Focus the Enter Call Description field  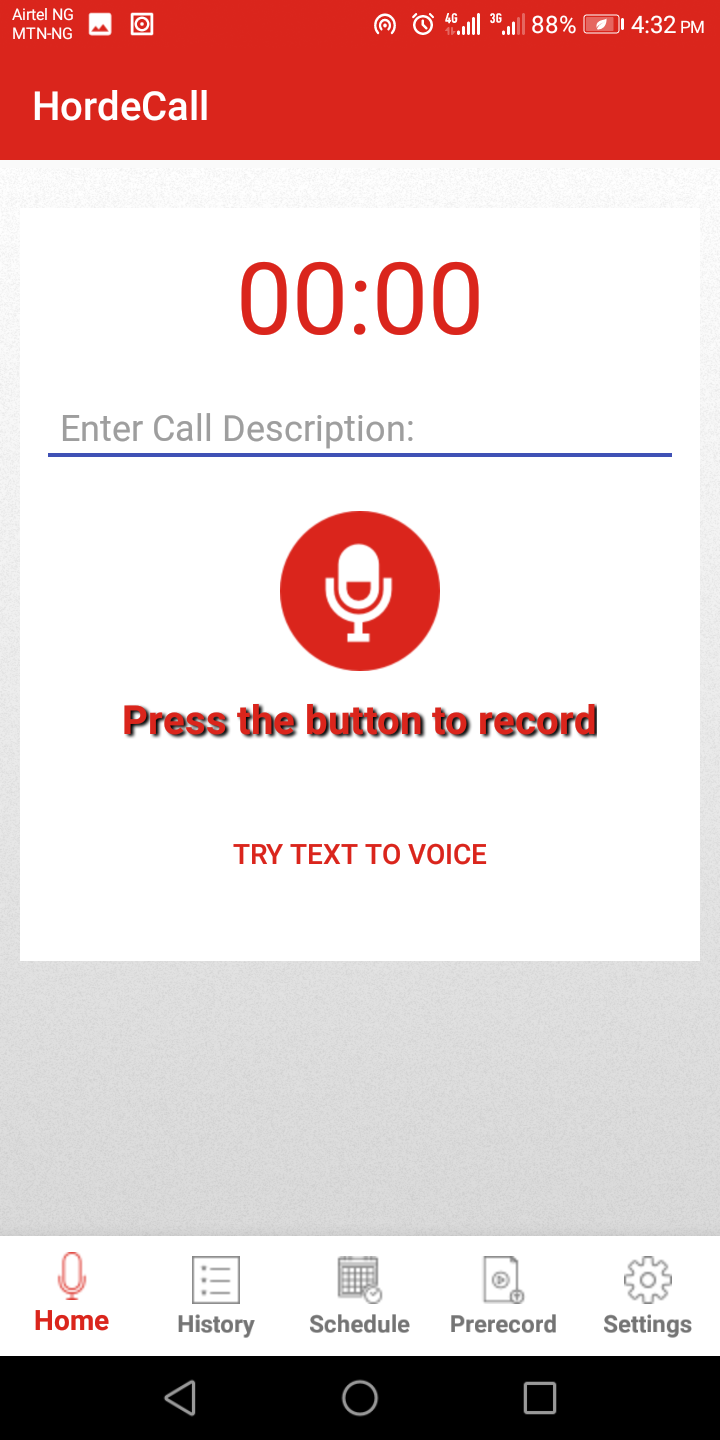[360, 430]
